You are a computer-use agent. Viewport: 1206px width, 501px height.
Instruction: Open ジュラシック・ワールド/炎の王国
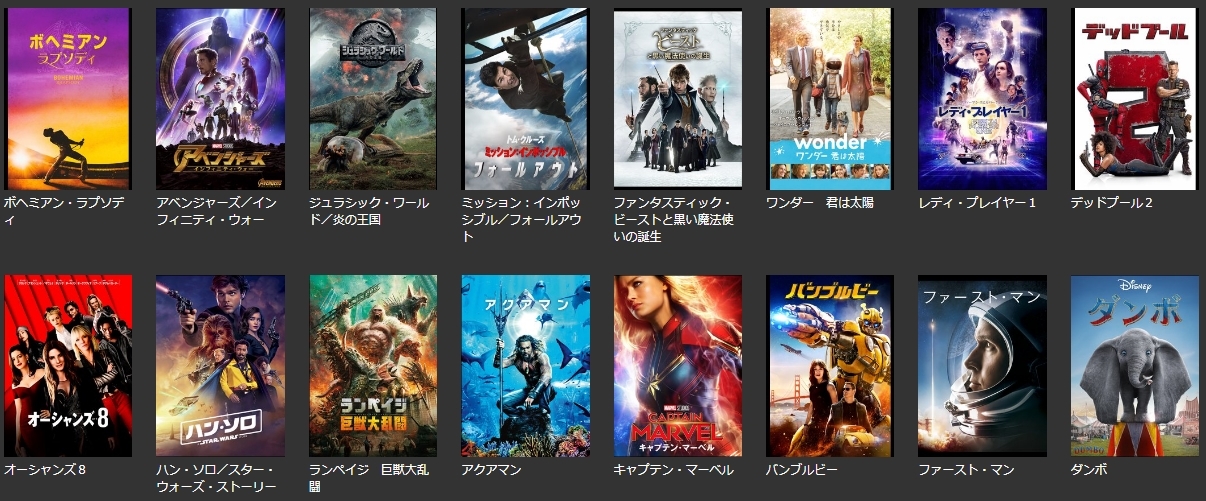[x=372, y=99]
